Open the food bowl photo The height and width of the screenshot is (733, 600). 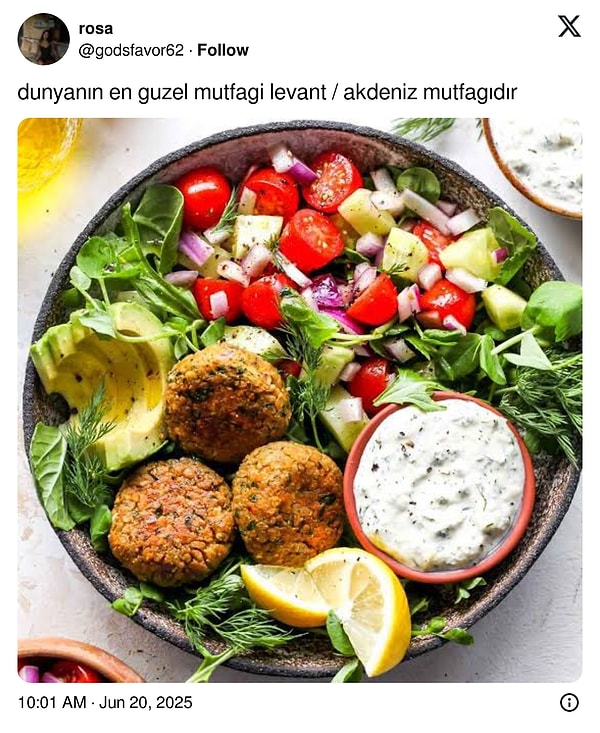tap(299, 400)
